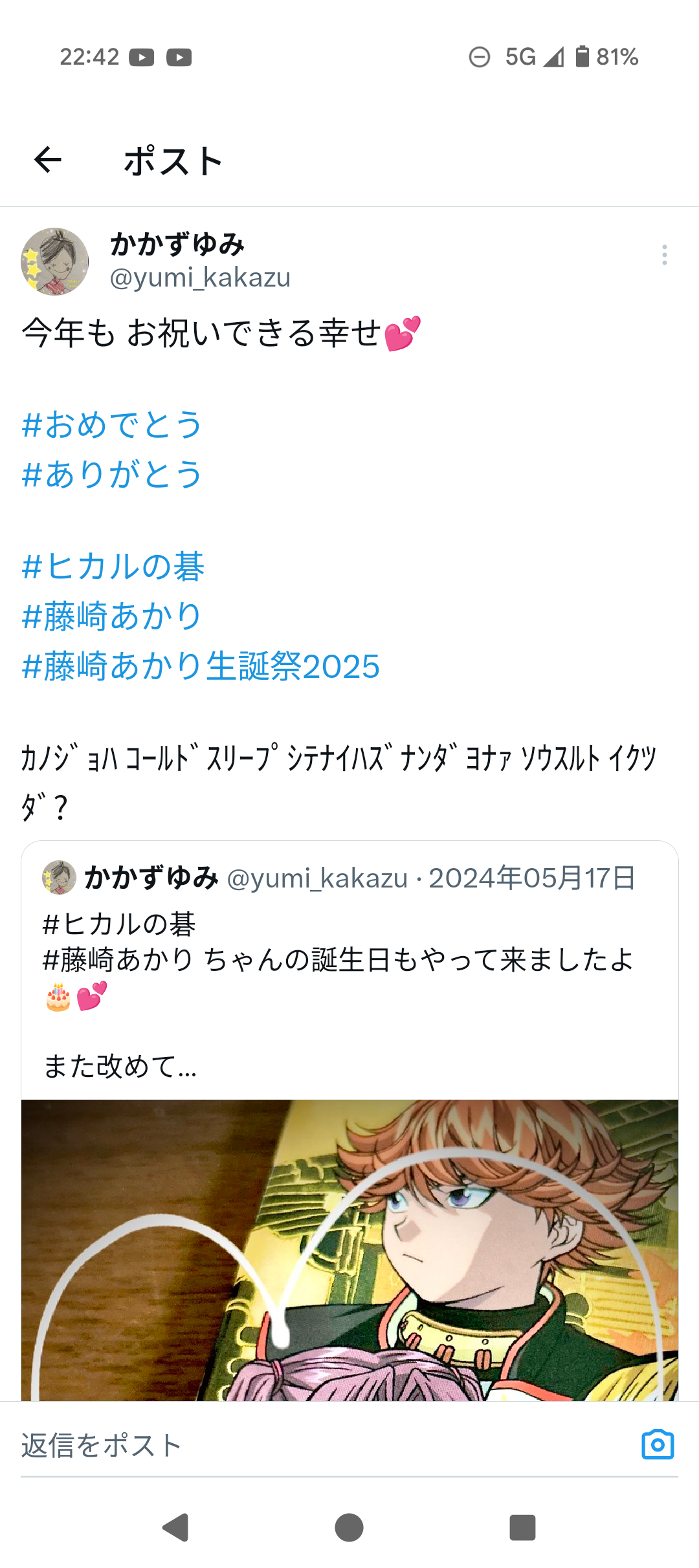This screenshot has height=1568, width=699.
Task: Open hashtag #おめでとう
Action: click(112, 424)
